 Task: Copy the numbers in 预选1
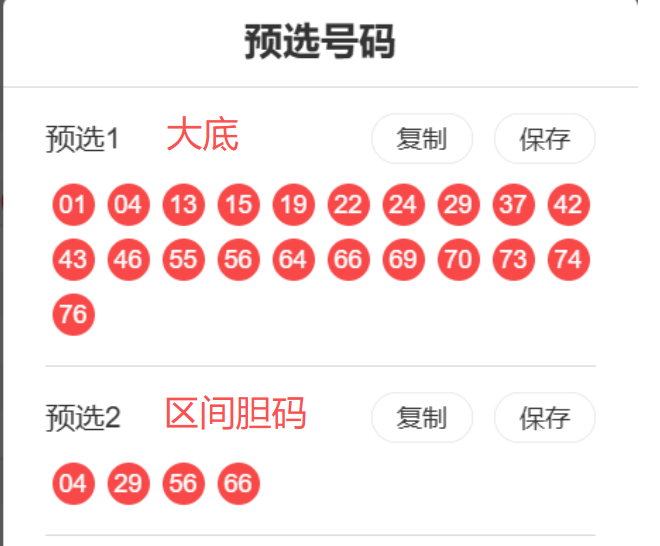pyautogui.click(x=421, y=139)
